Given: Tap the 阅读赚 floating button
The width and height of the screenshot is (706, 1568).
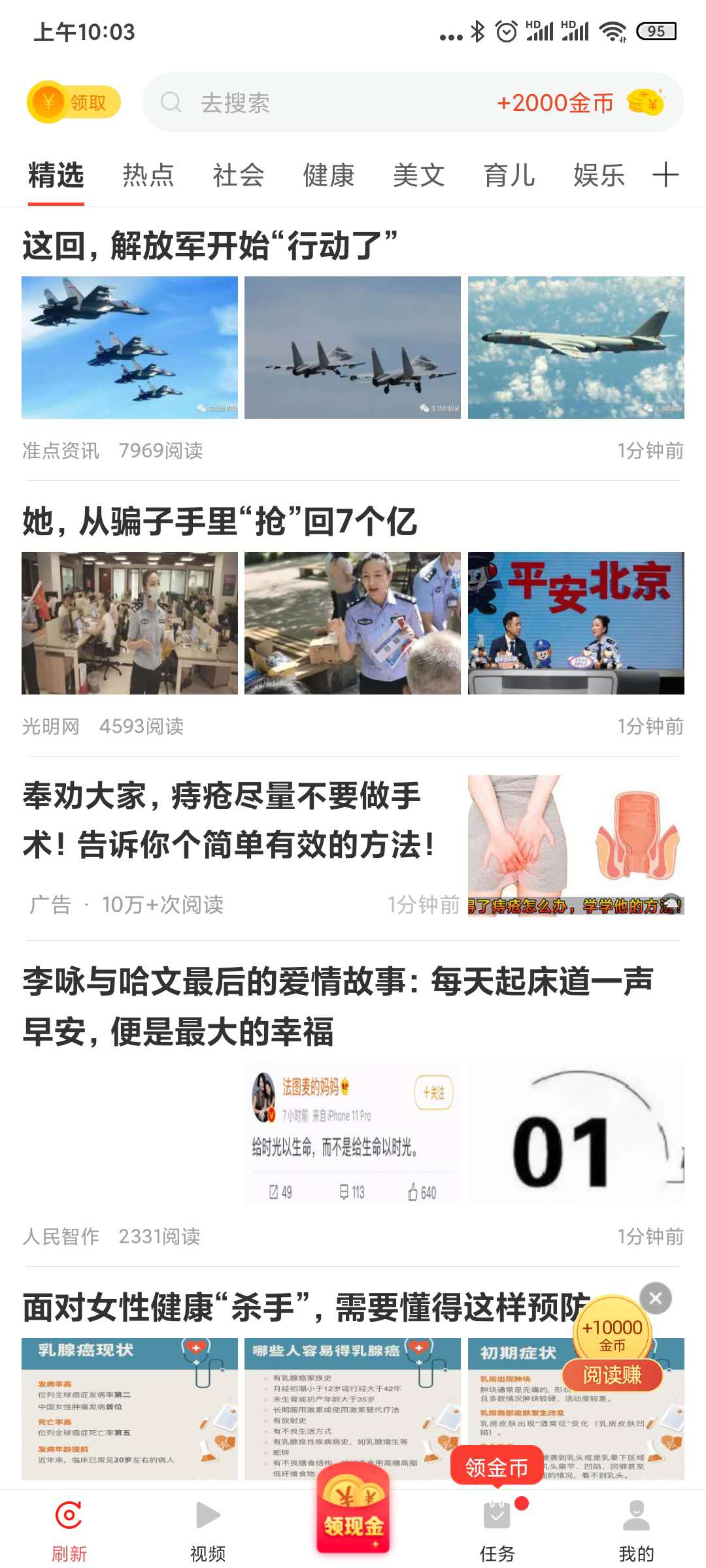Looking at the screenshot, I should 613,1375.
